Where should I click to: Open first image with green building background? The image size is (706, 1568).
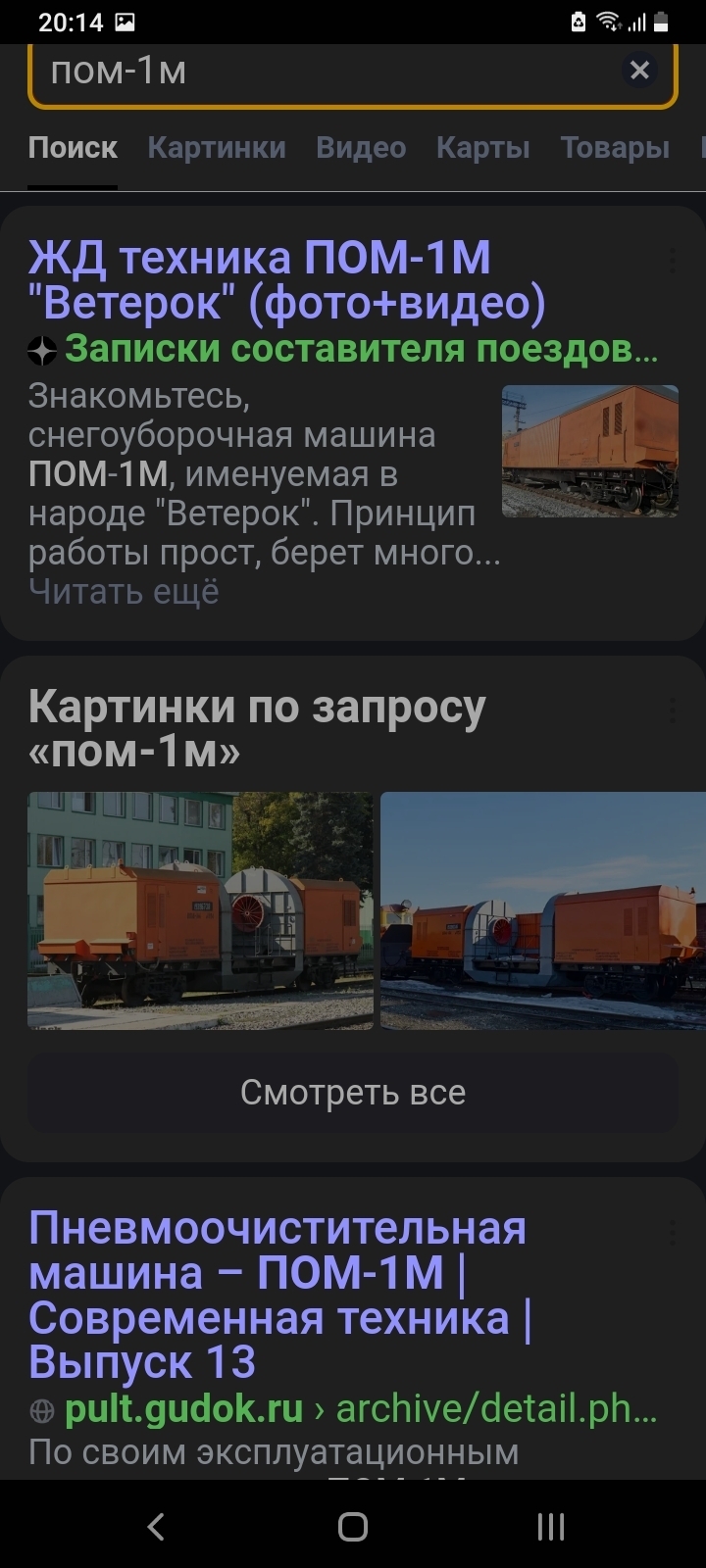point(200,910)
